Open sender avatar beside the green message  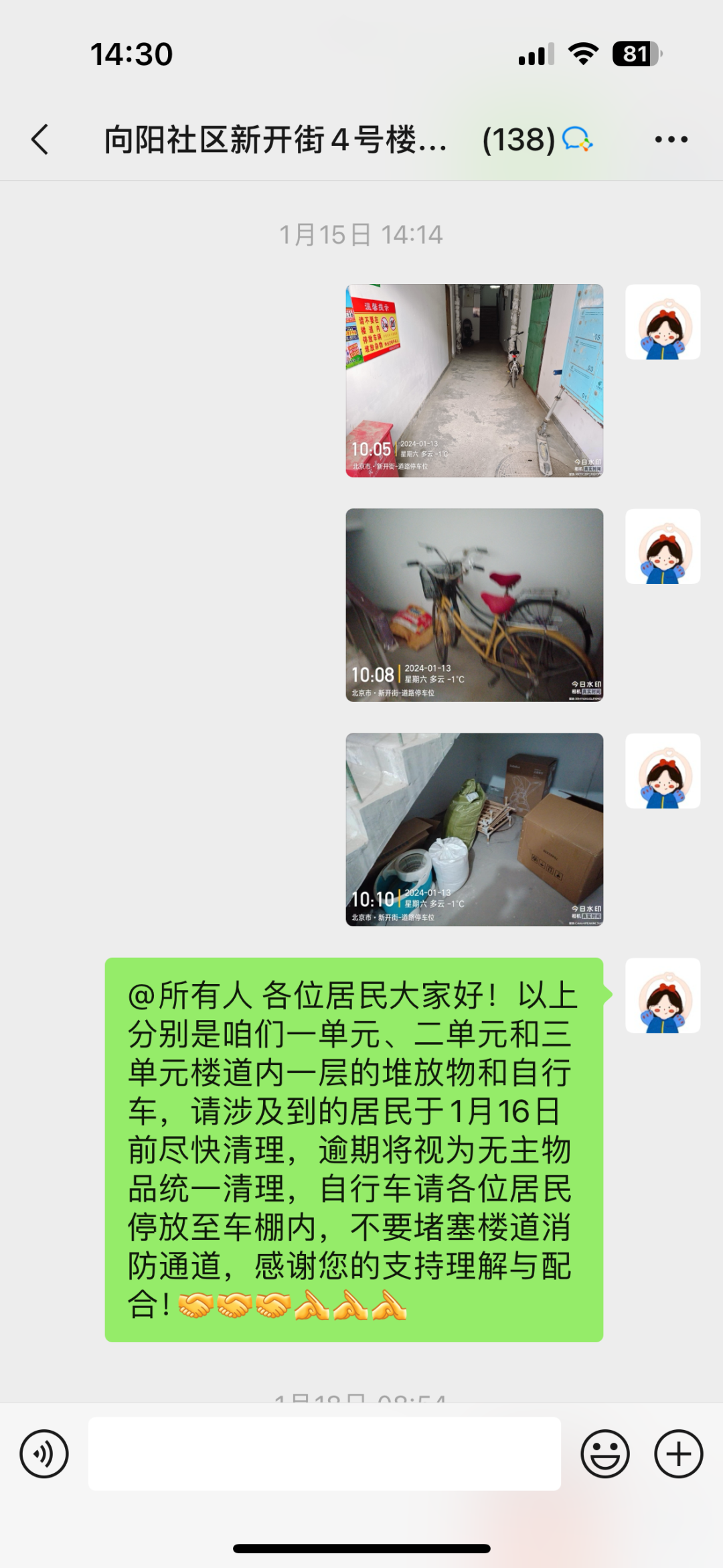(x=663, y=995)
